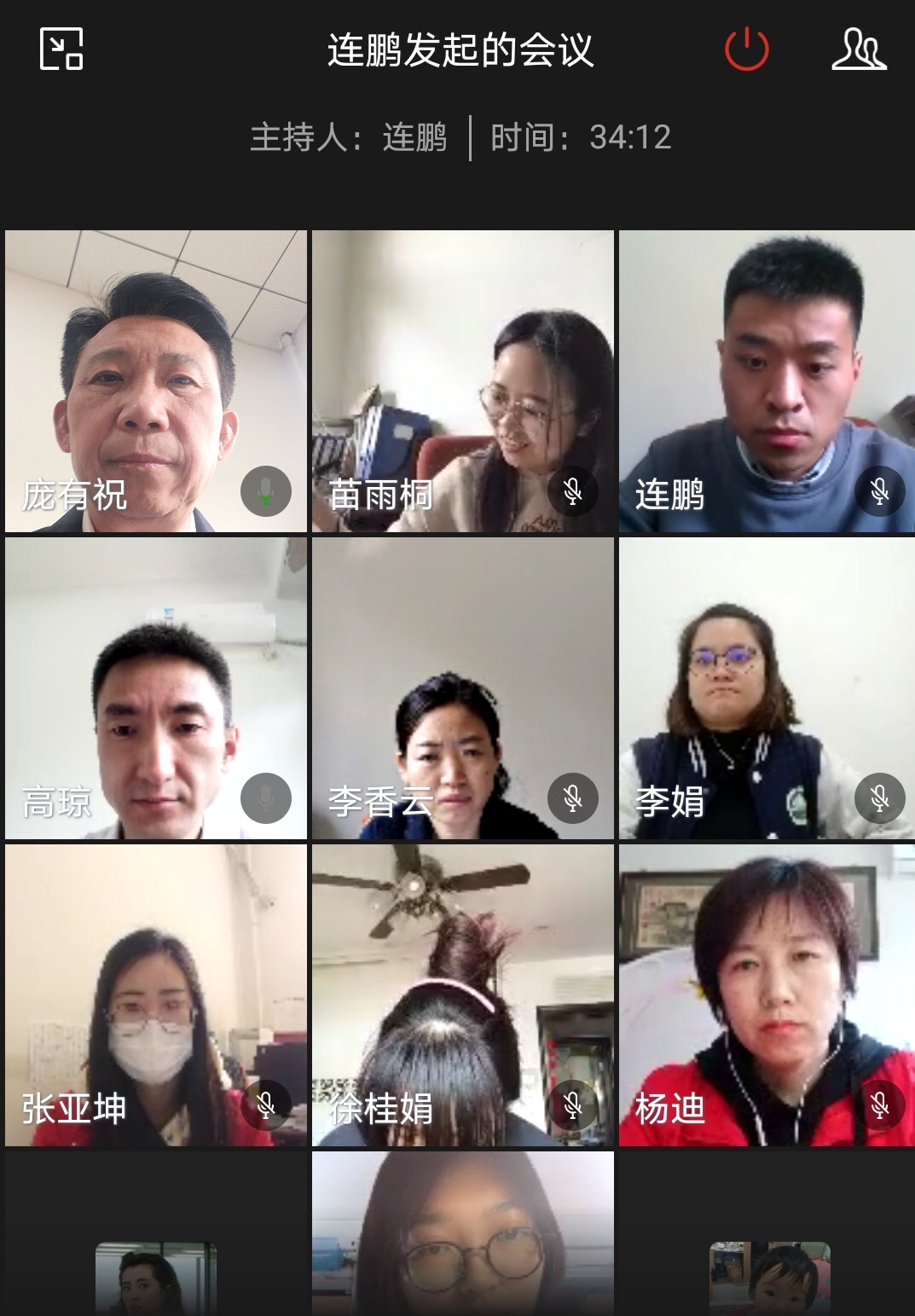End the meeting with the power button
Image resolution: width=915 pixels, height=1316 pixels.
746,49
